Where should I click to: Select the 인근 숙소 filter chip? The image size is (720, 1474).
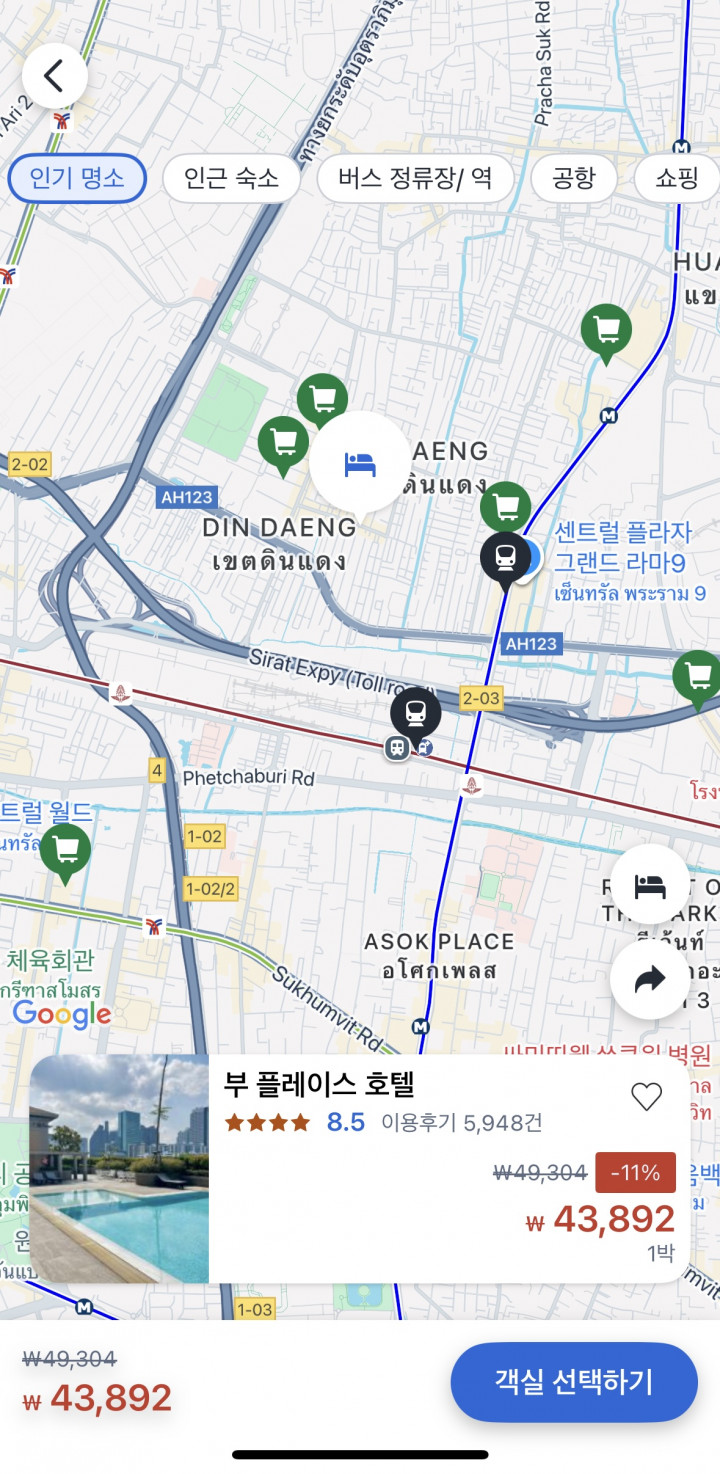coord(231,179)
